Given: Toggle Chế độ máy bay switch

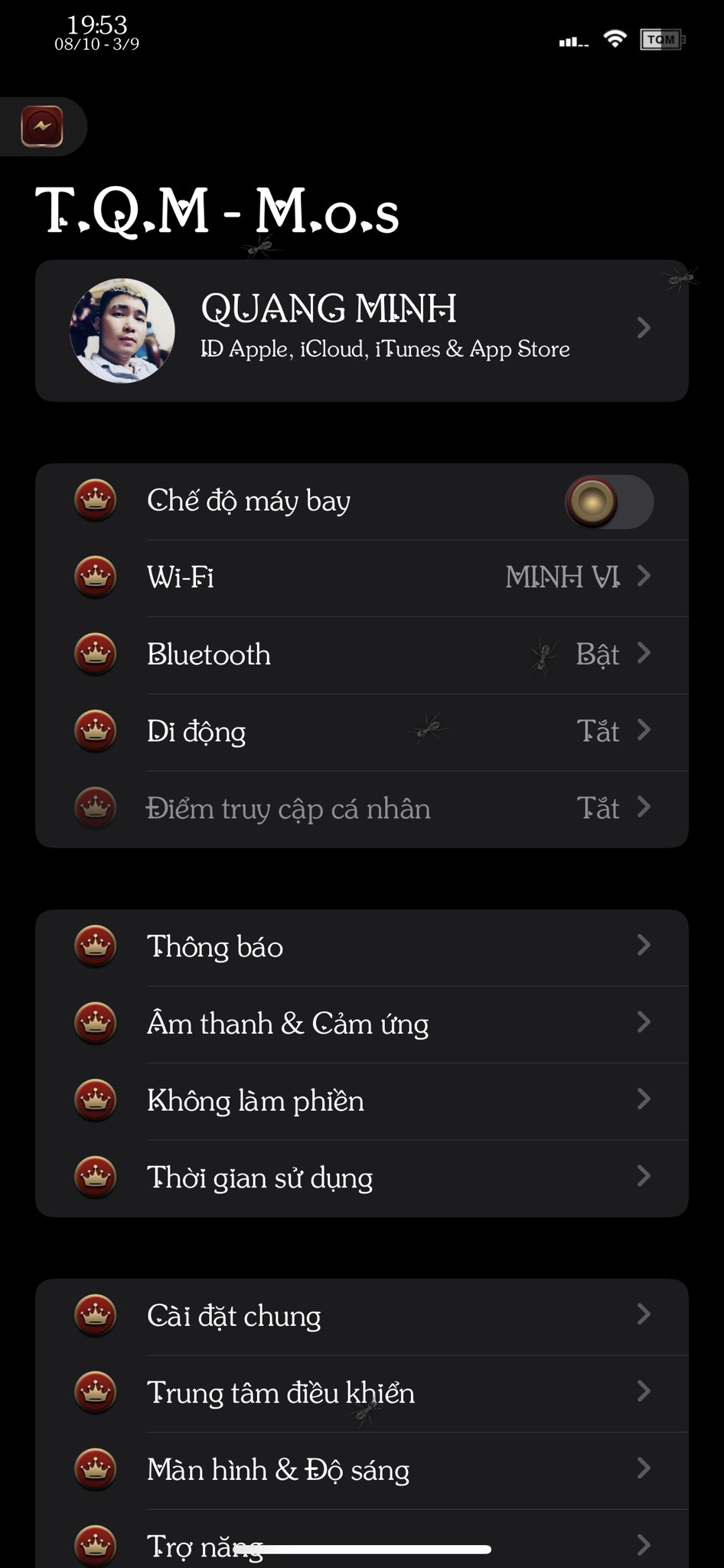Looking at the screenshot, I should (608, 501).
